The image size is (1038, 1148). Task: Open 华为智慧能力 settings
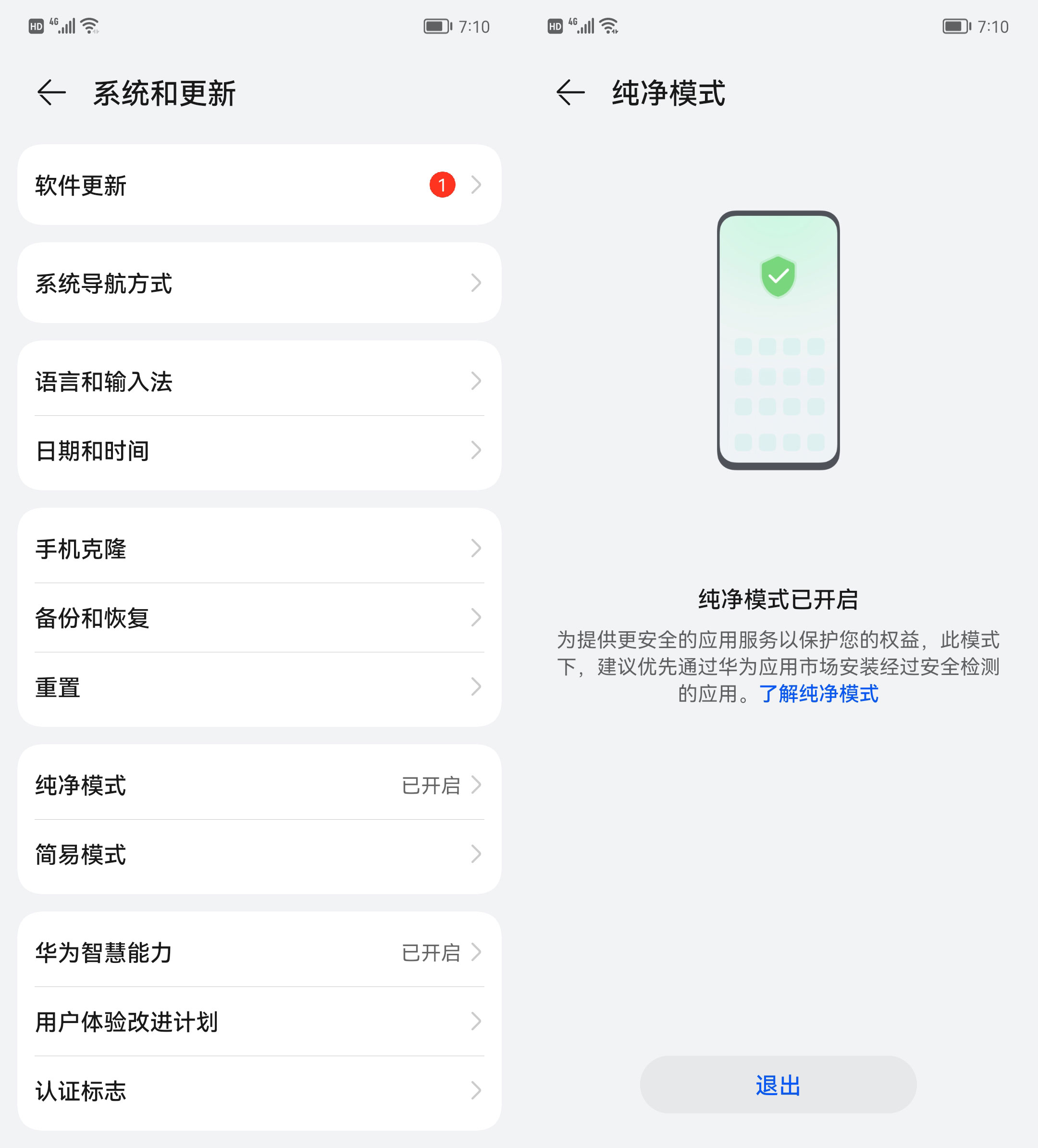point(259,953)
